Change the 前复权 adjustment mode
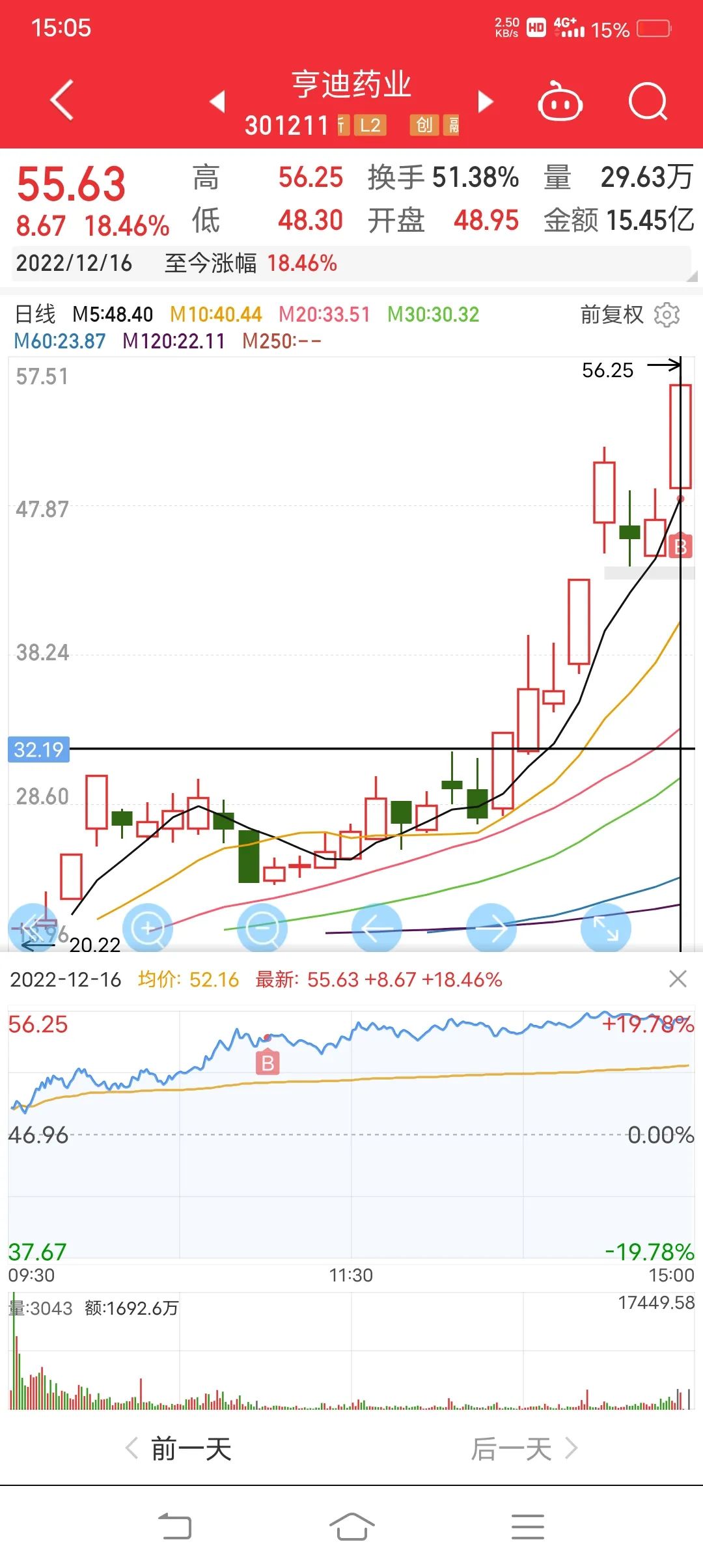 pyautogui.click(x=611, y=315)
